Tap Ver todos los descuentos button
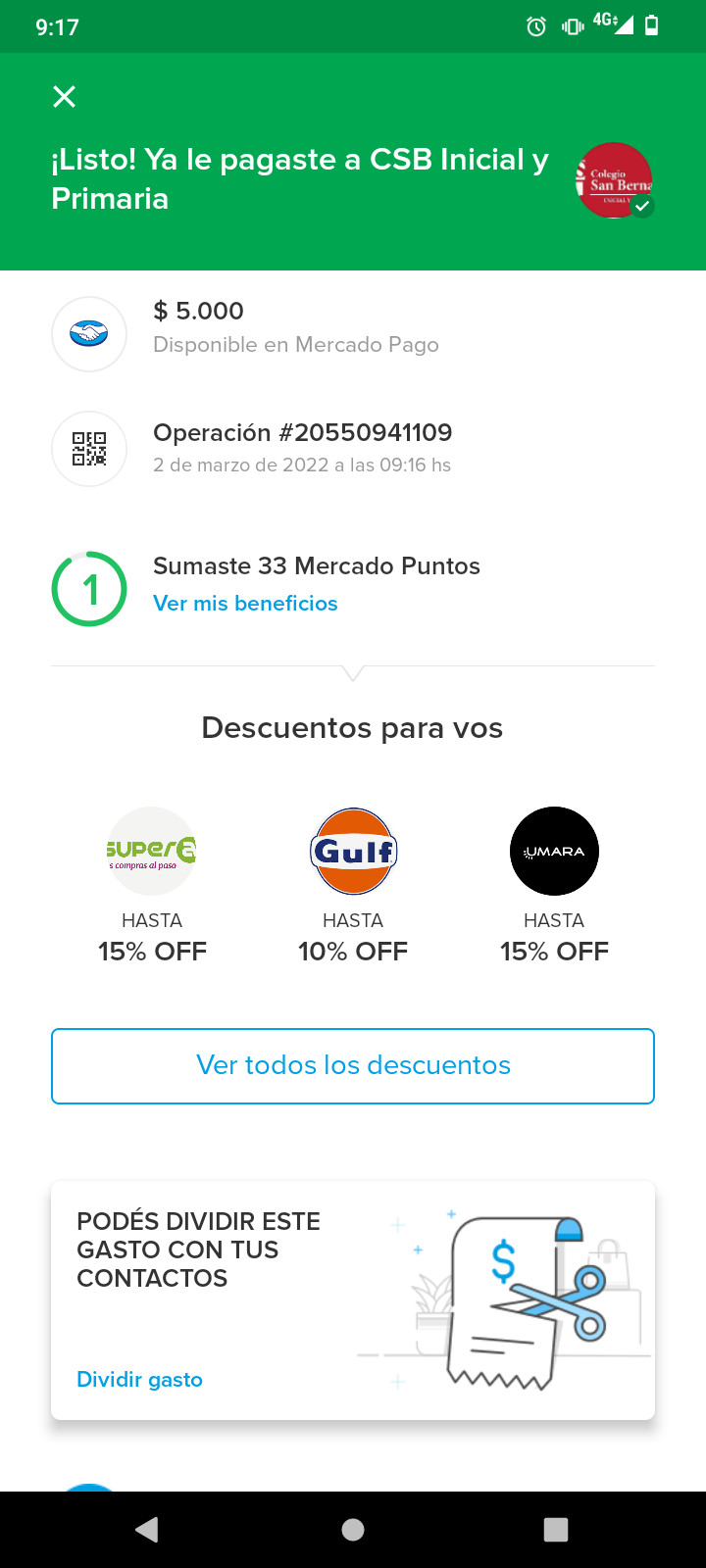 [x=353, y=1066]
